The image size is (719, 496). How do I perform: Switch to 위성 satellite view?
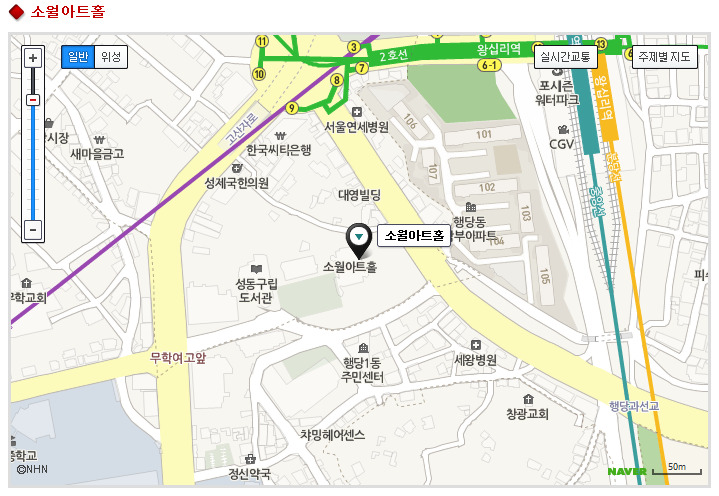pos(111,57)
